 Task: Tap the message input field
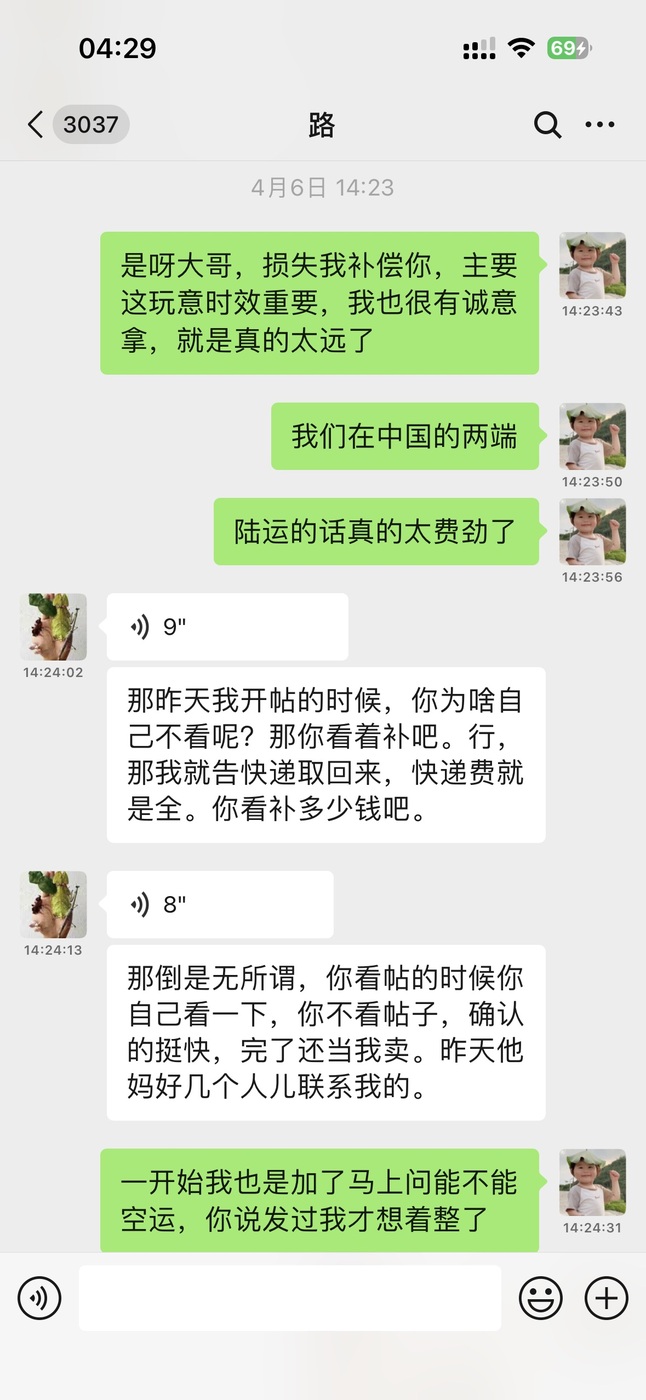click(x=290, y=1298)
